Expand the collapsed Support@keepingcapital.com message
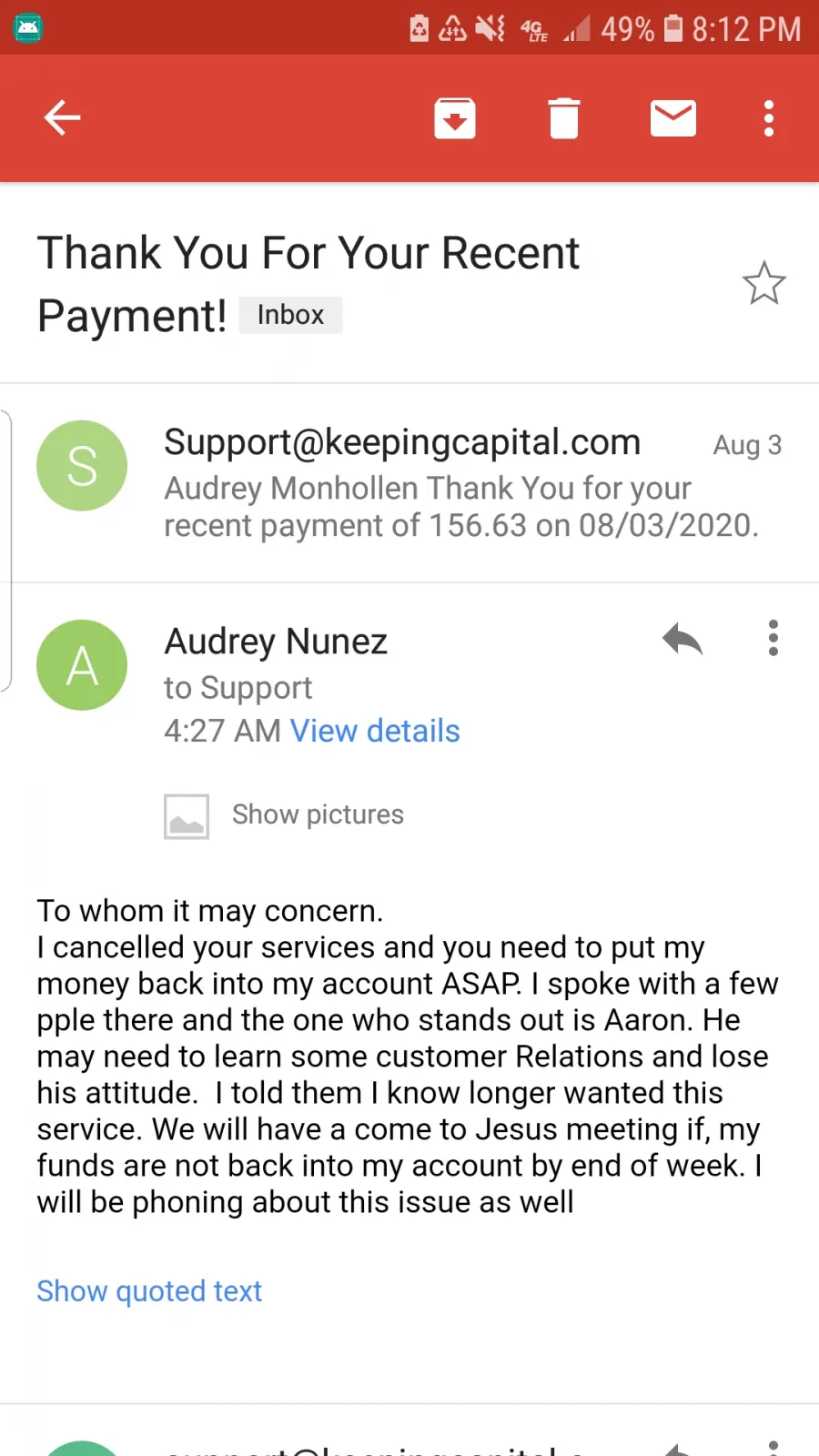Image resolution: width=819 pixels, height=1456 pixels. (x=409, y=482)
